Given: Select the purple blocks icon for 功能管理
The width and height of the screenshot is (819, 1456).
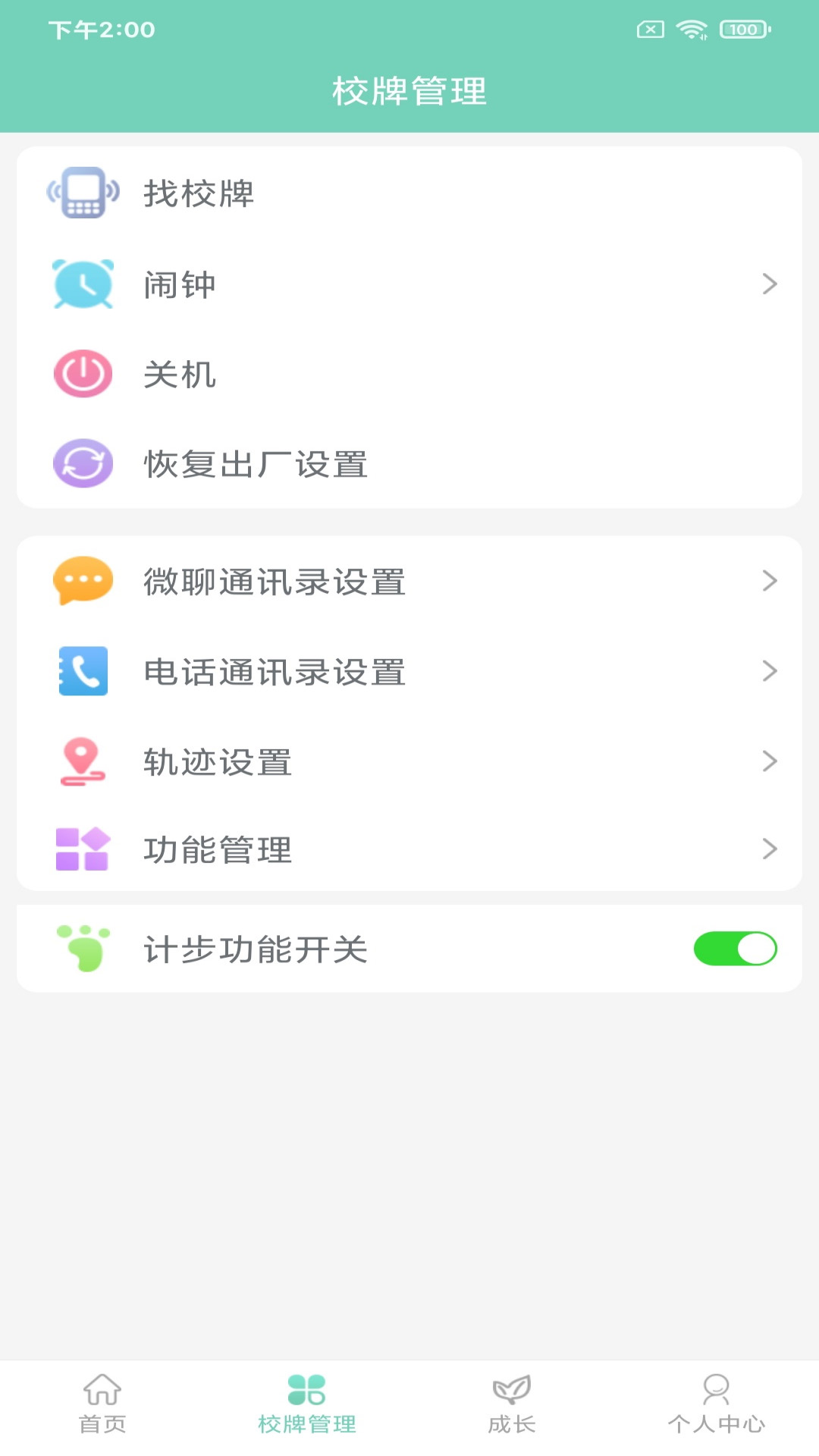Looking at the screenshot, I should coord(83,849).
